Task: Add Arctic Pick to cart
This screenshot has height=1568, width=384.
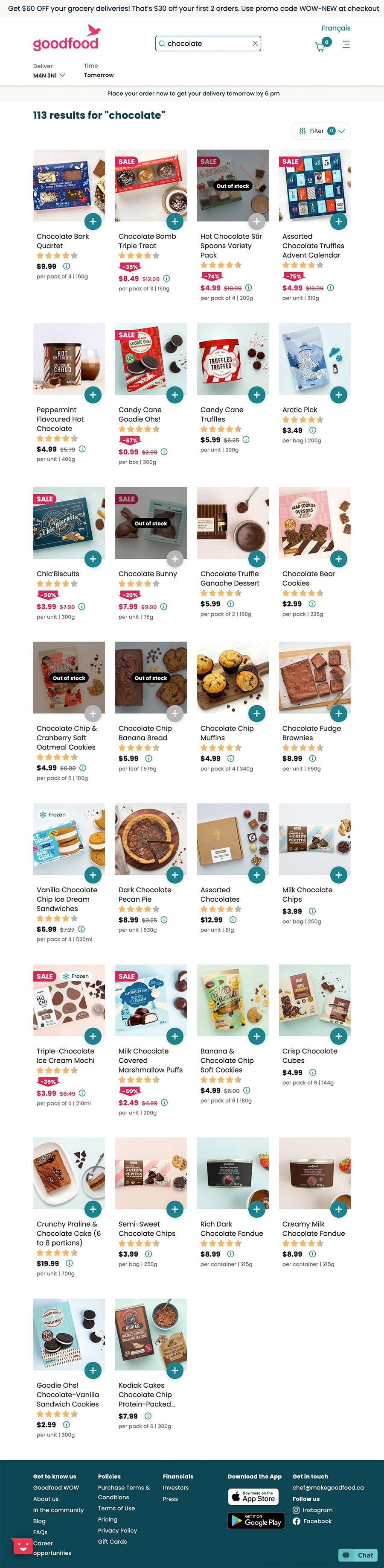Action: pos(338,395)
